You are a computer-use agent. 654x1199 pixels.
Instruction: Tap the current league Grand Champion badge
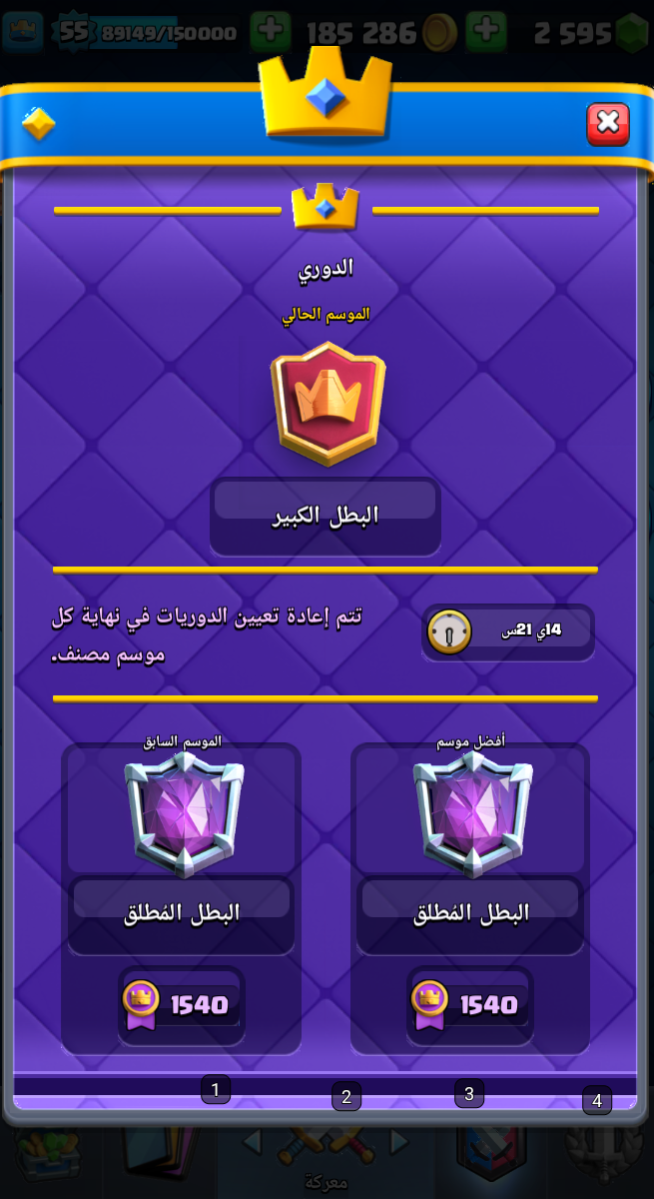[x=327, y=402]
